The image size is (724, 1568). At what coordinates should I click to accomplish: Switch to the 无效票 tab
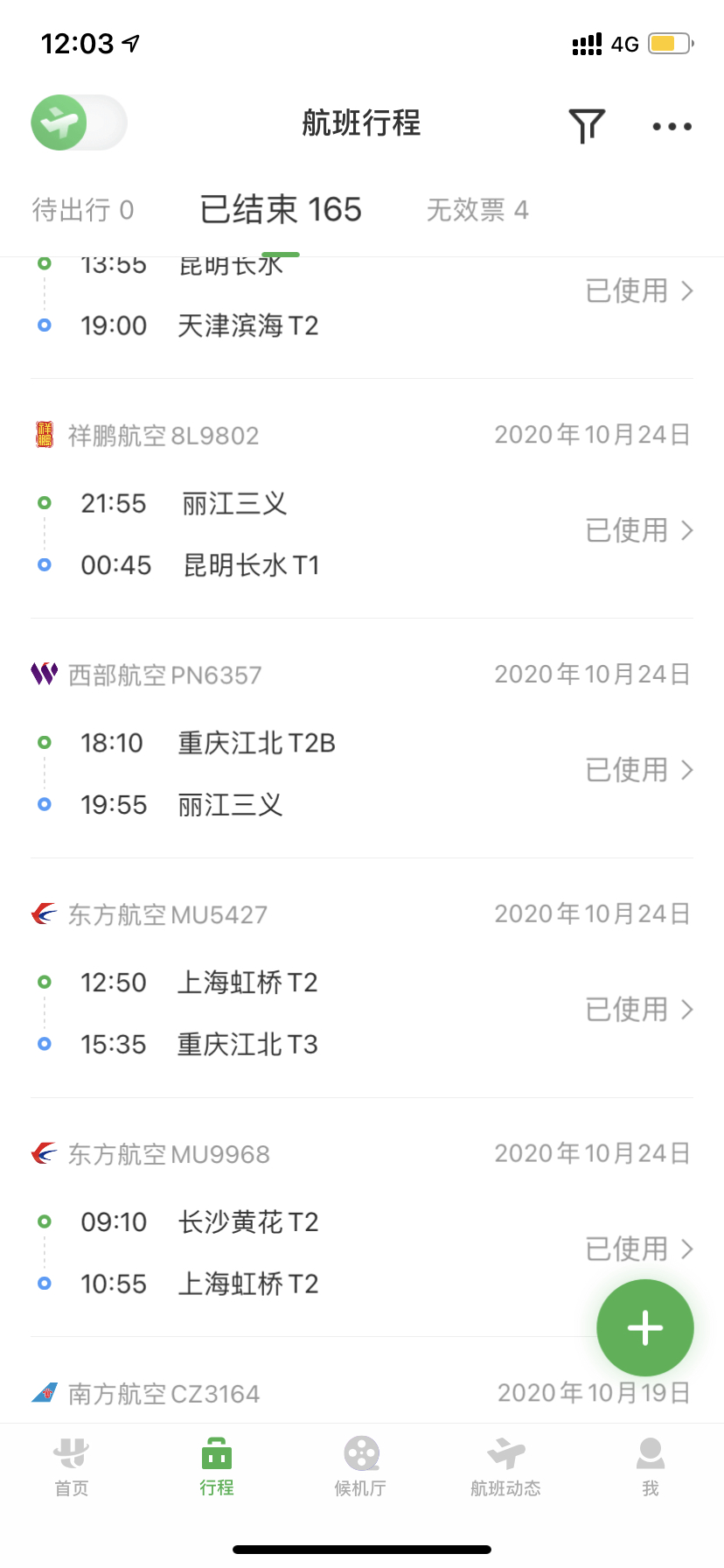click(x=477, y=210)
